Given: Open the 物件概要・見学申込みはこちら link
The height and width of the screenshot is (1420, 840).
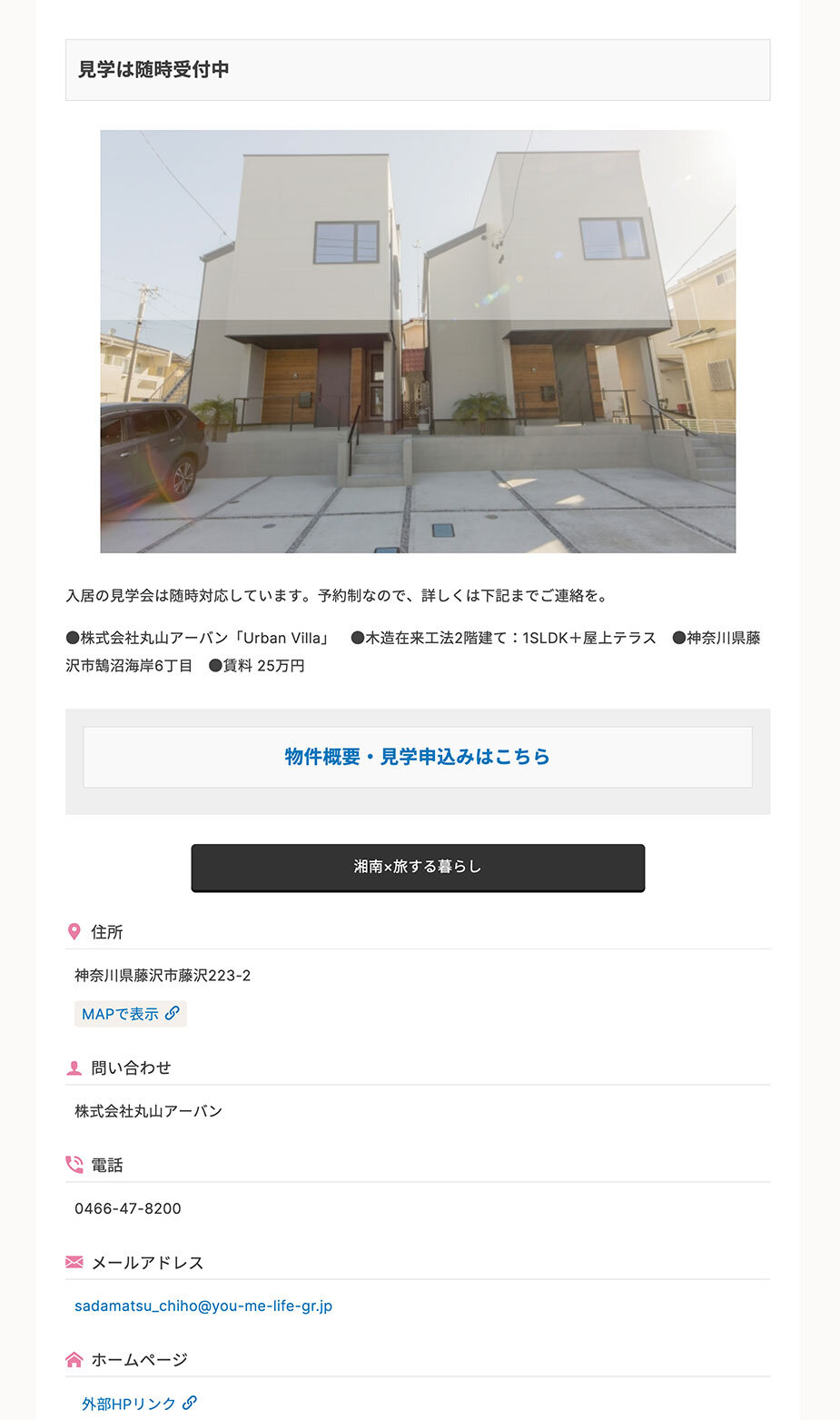Looking at the screenshot, I should click(x=418, y=757).
